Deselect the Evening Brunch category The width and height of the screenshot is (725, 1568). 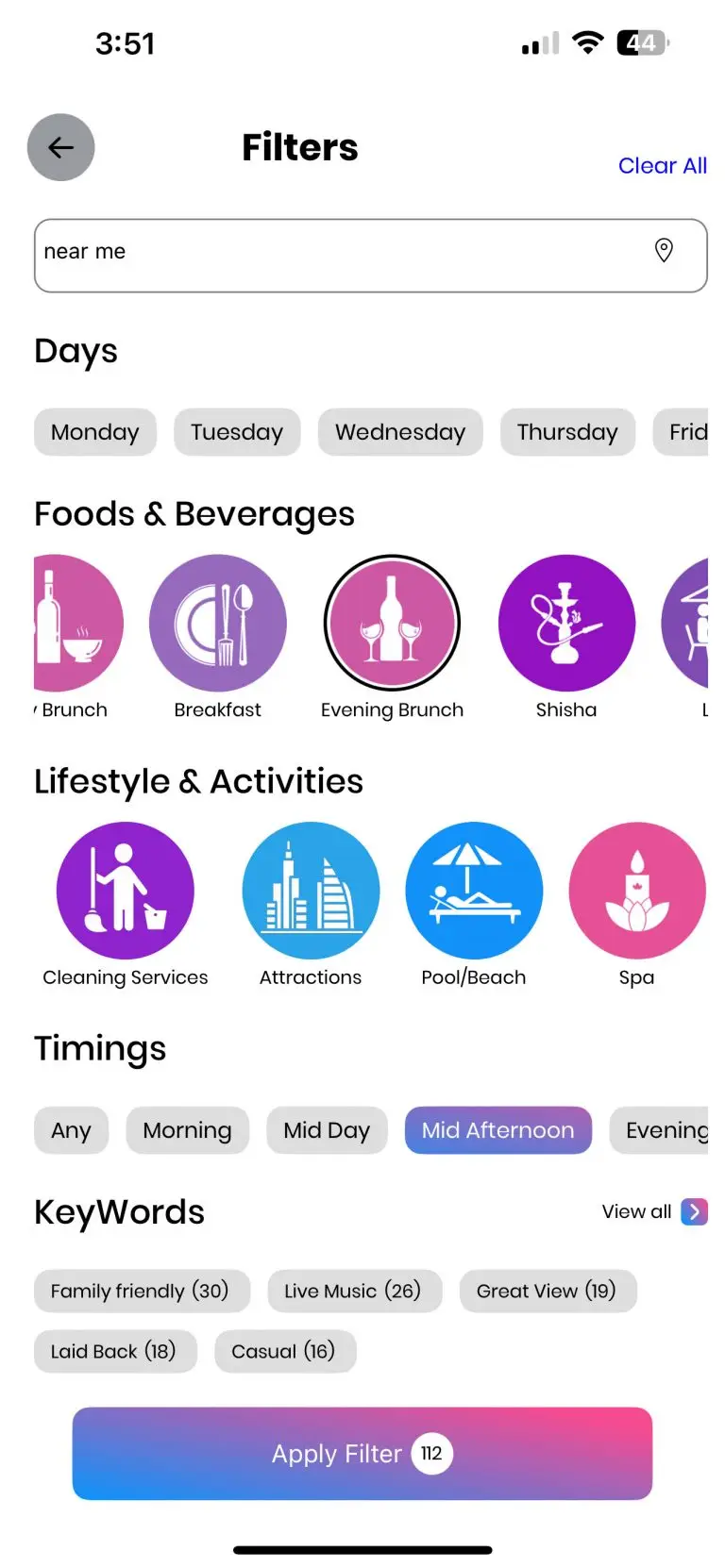[392, 624]
